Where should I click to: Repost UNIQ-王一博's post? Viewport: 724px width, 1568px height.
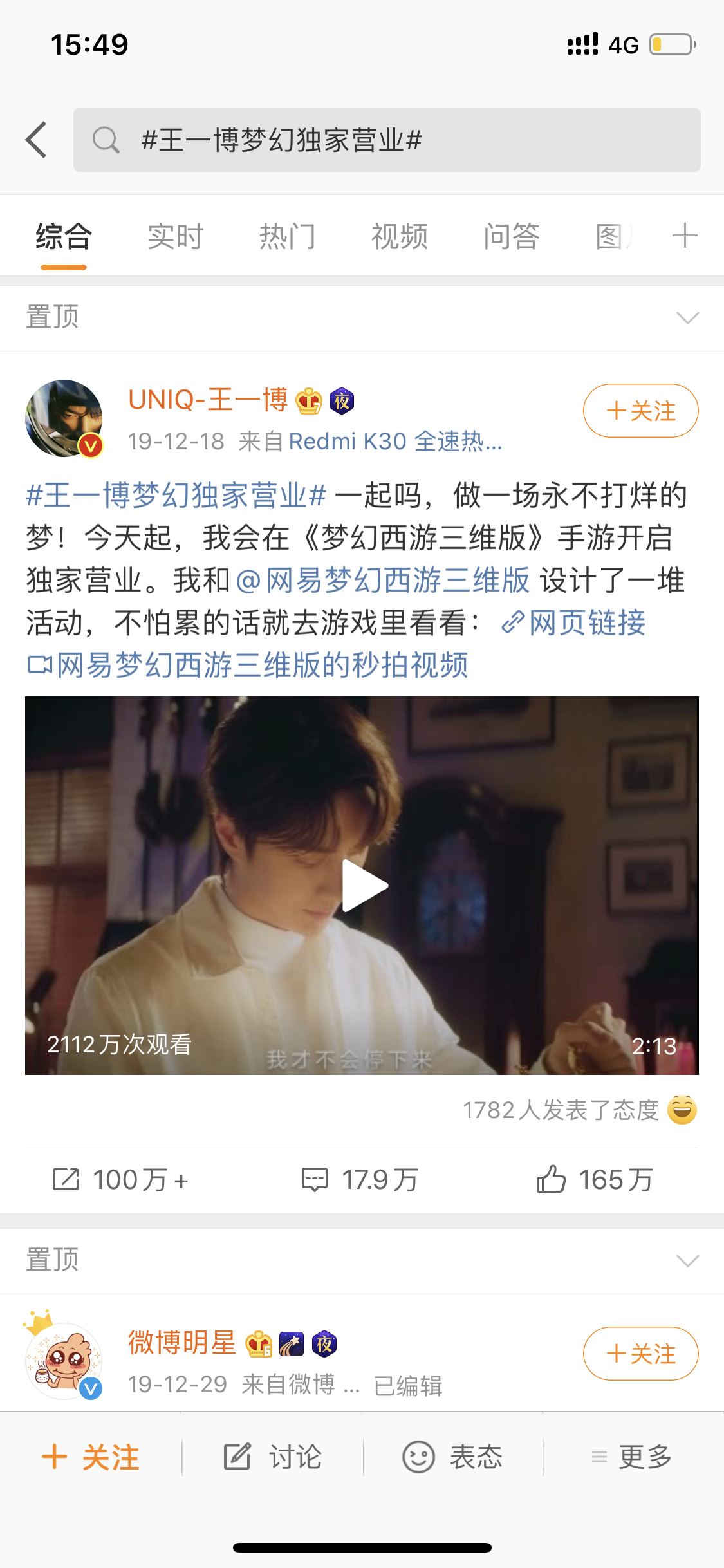tap(120, 1180)
